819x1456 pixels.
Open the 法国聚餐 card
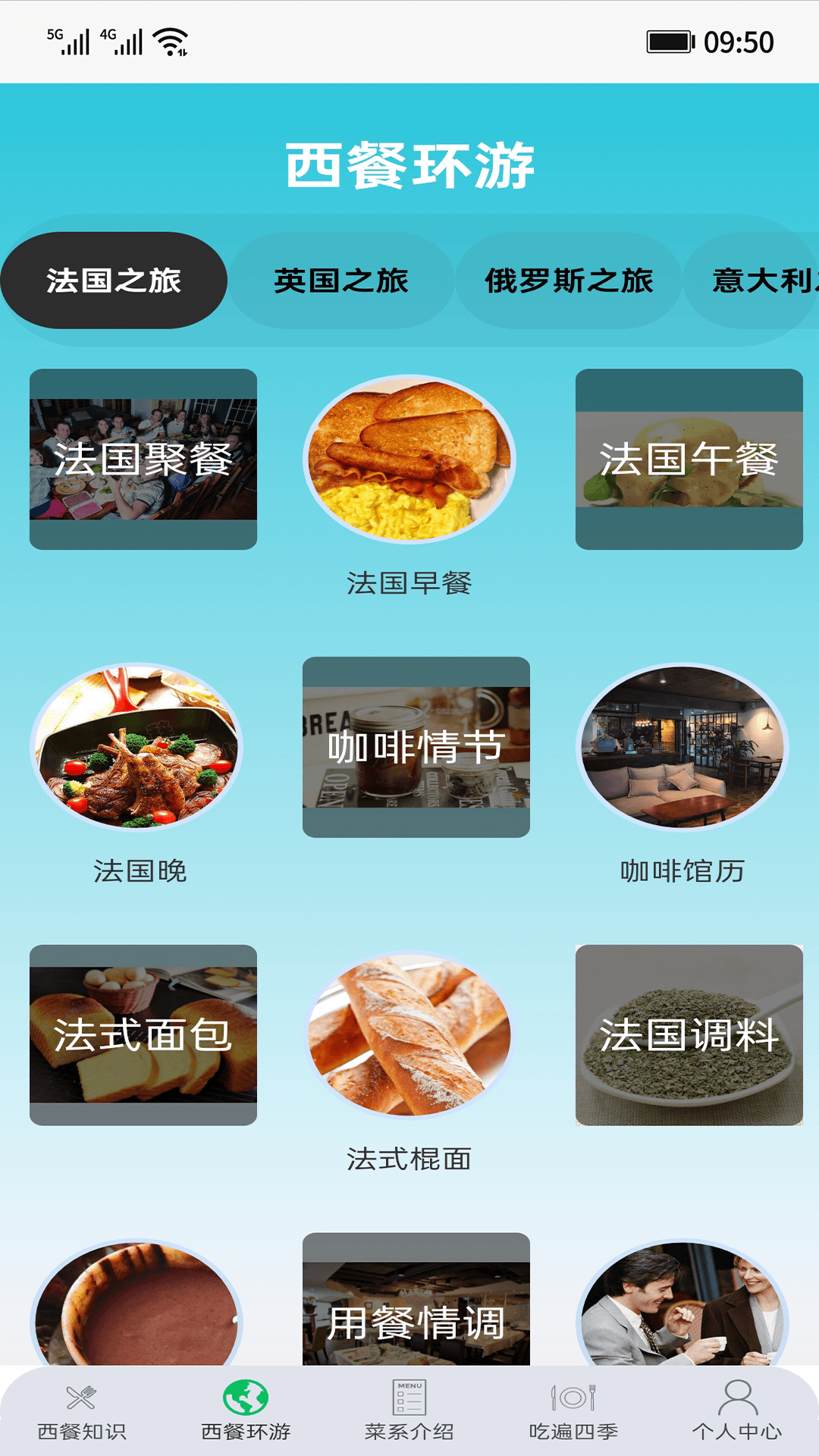[x=143, y=459]
